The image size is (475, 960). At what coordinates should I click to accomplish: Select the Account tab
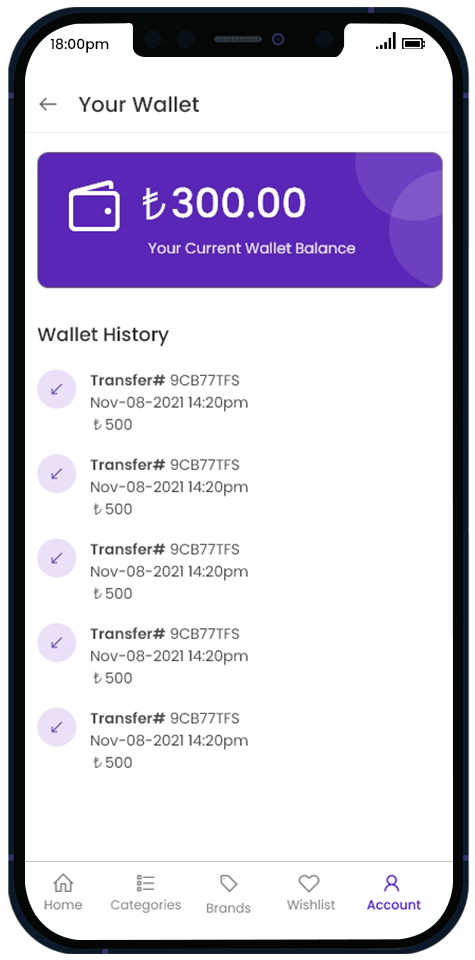pyautogui.click(x=394, y=892)
